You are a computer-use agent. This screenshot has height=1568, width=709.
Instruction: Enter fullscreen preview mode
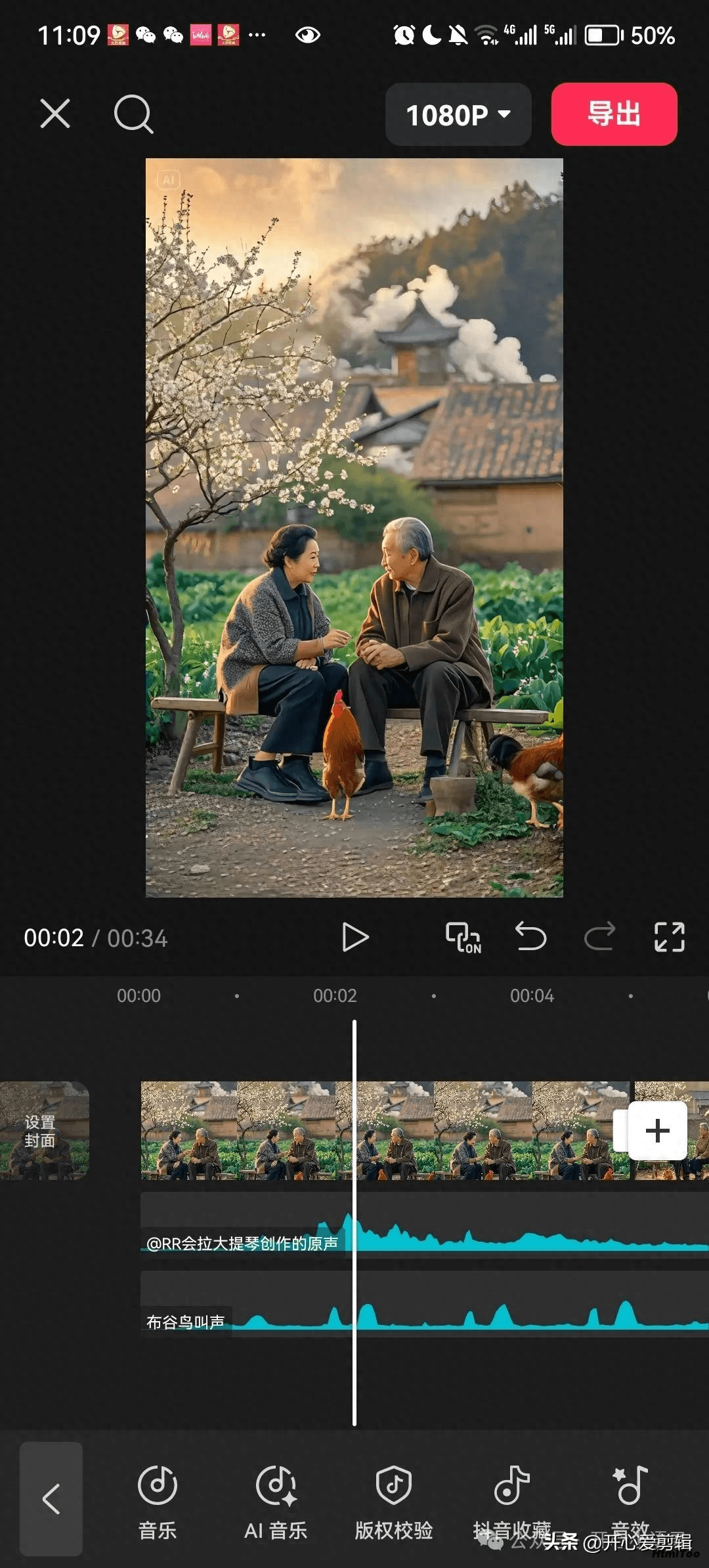click(x=669, y=937)
